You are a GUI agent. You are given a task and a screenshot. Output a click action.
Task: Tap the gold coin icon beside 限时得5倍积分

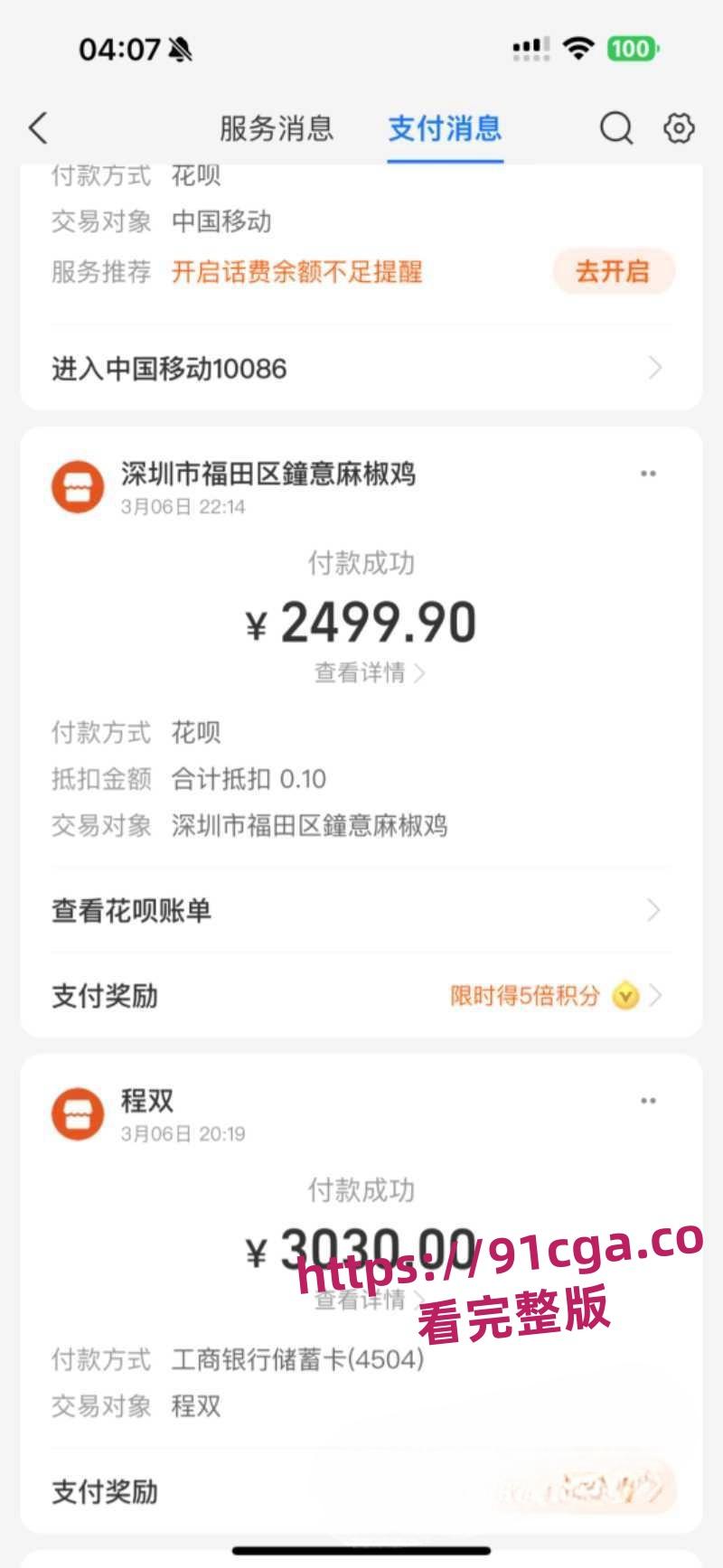pos(625,996)
